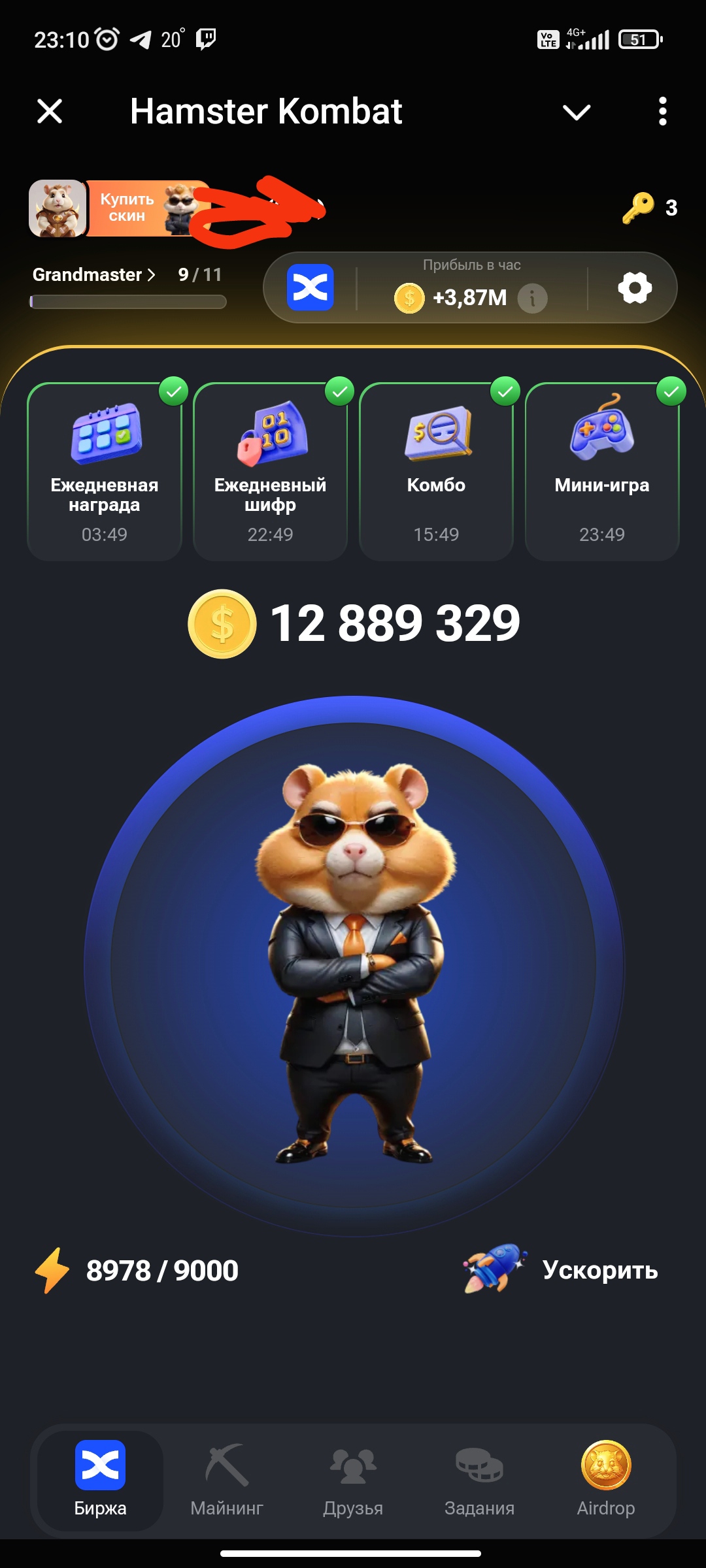Open the keys counter

tap(650, 208)
